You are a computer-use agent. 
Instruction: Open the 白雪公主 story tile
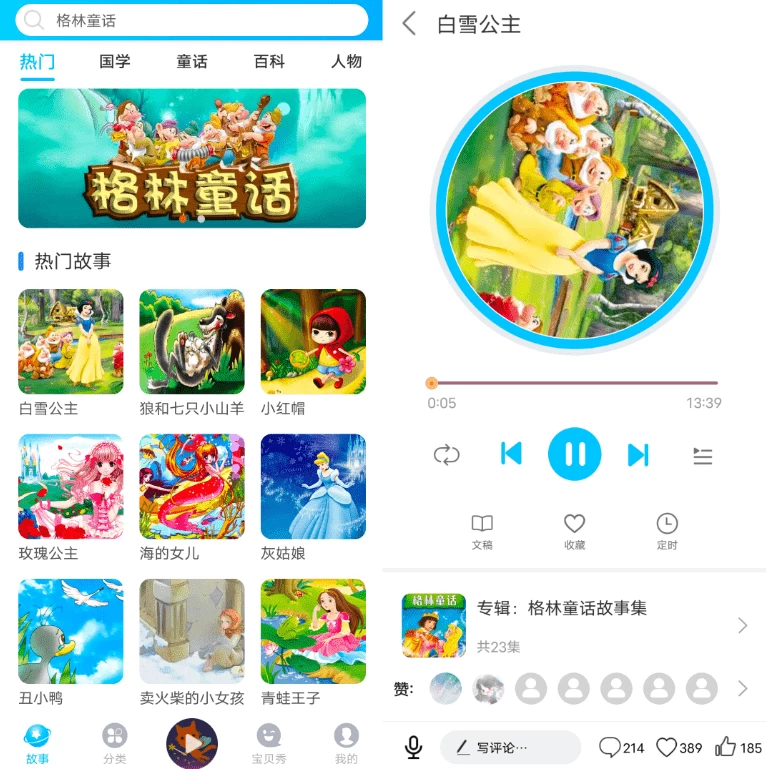click(70, 342)
